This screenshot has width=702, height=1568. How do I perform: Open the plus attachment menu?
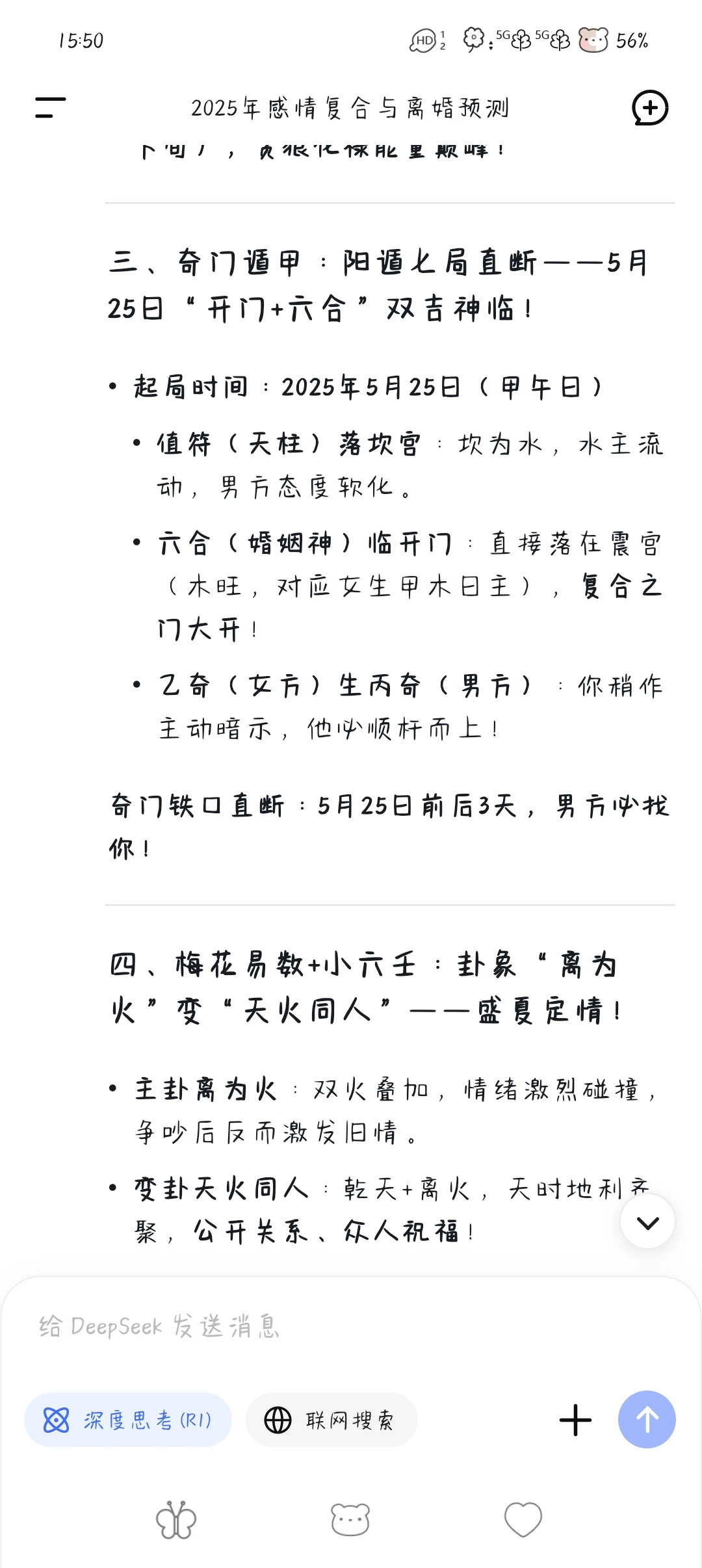(576, 1420)
